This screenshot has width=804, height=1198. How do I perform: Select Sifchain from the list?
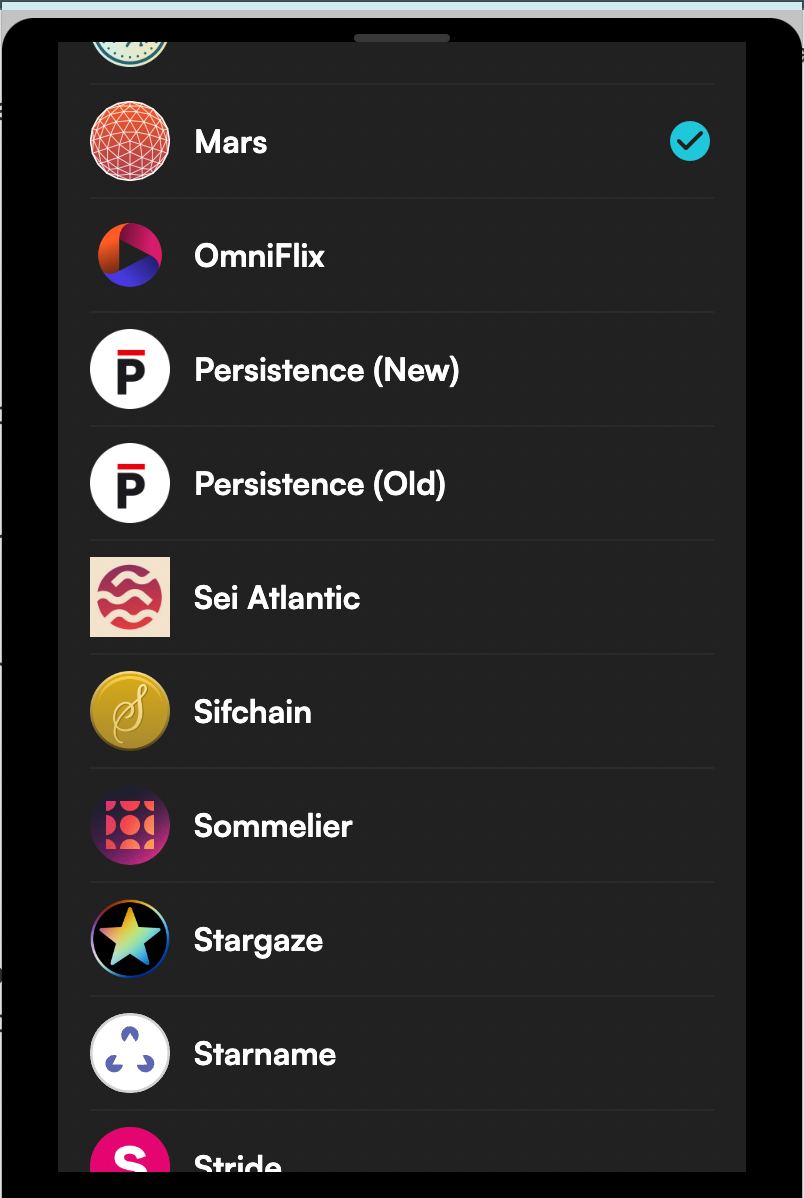(400, 712)
